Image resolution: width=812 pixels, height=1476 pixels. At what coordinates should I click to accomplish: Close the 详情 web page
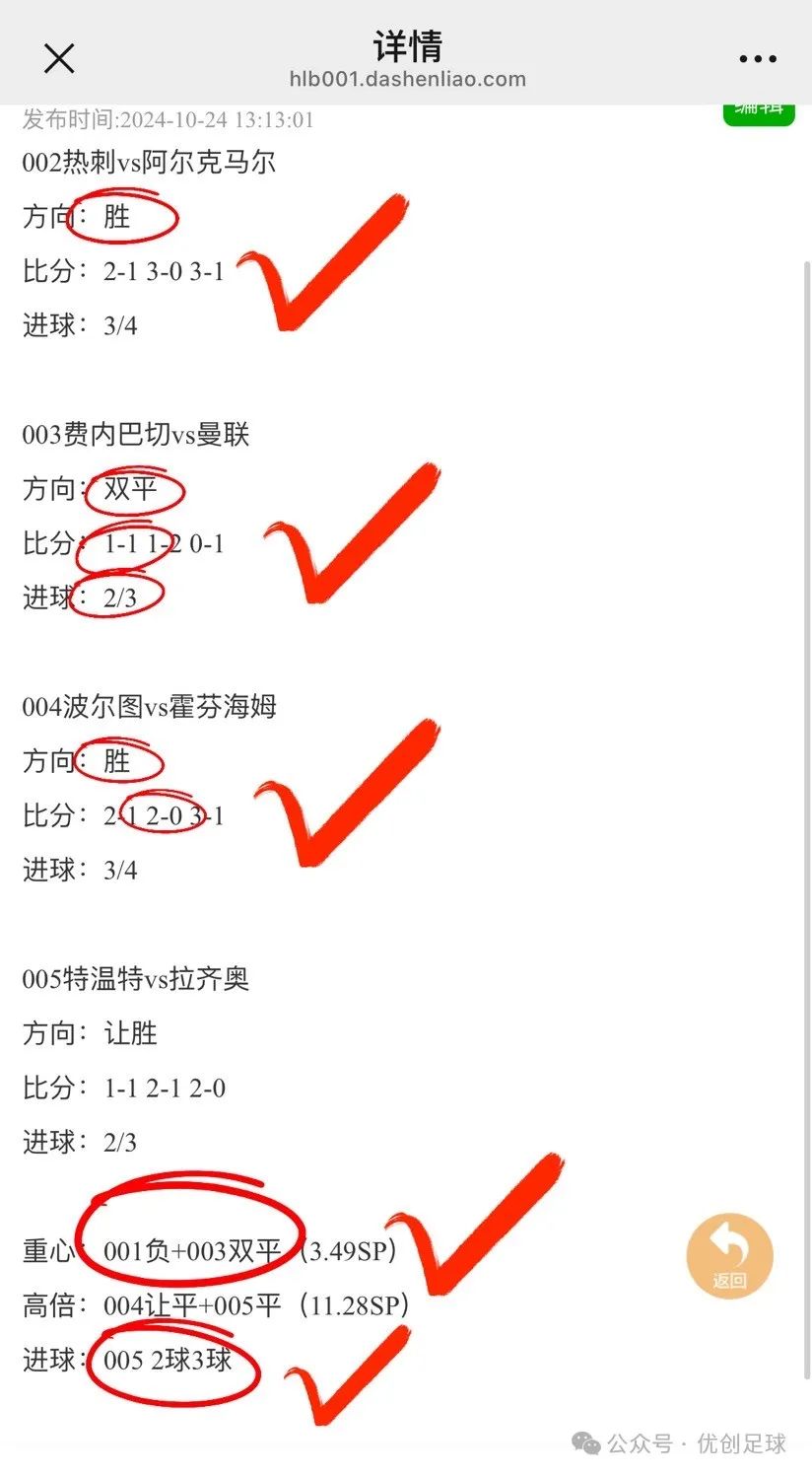coord(59,59)
